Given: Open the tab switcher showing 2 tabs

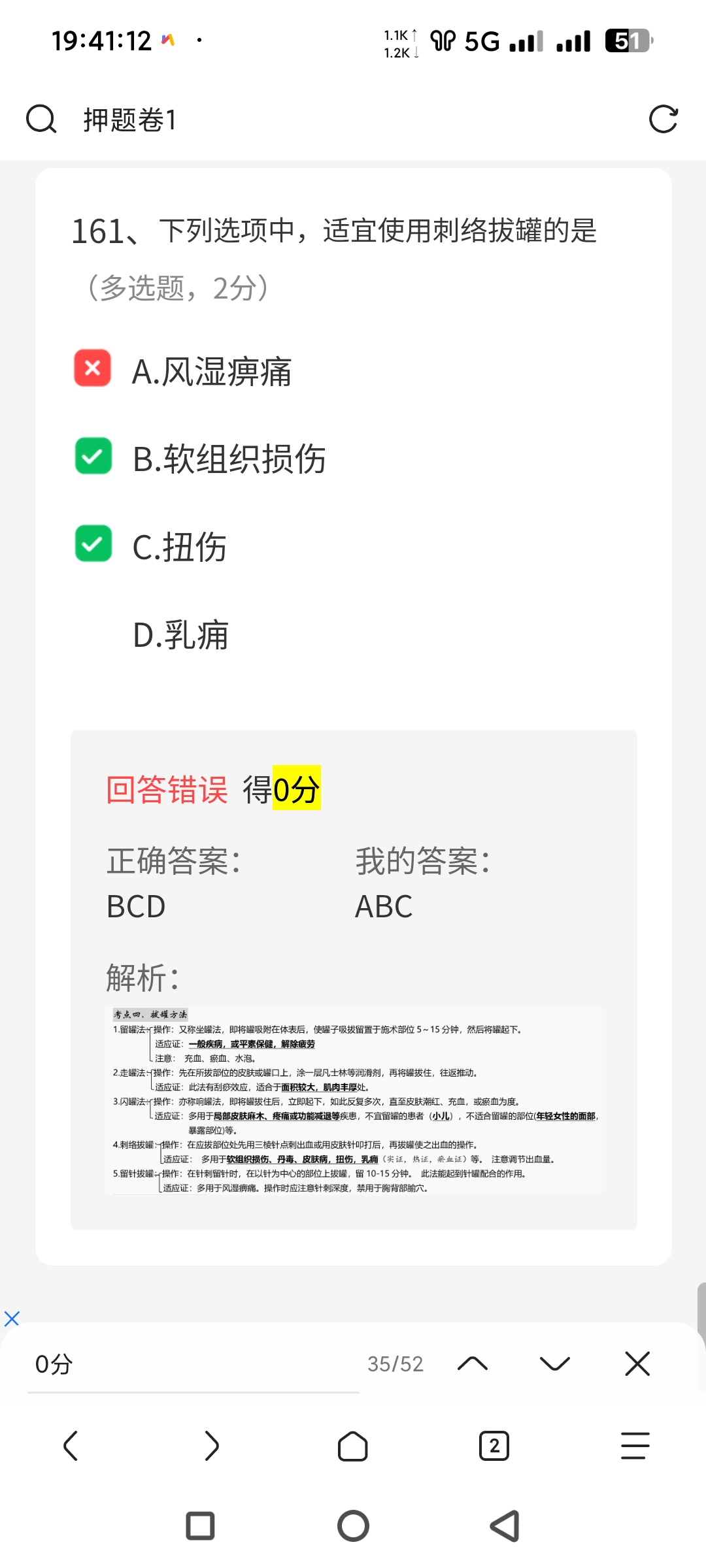Looking at the screenshot, I should tap(494, 1446).
